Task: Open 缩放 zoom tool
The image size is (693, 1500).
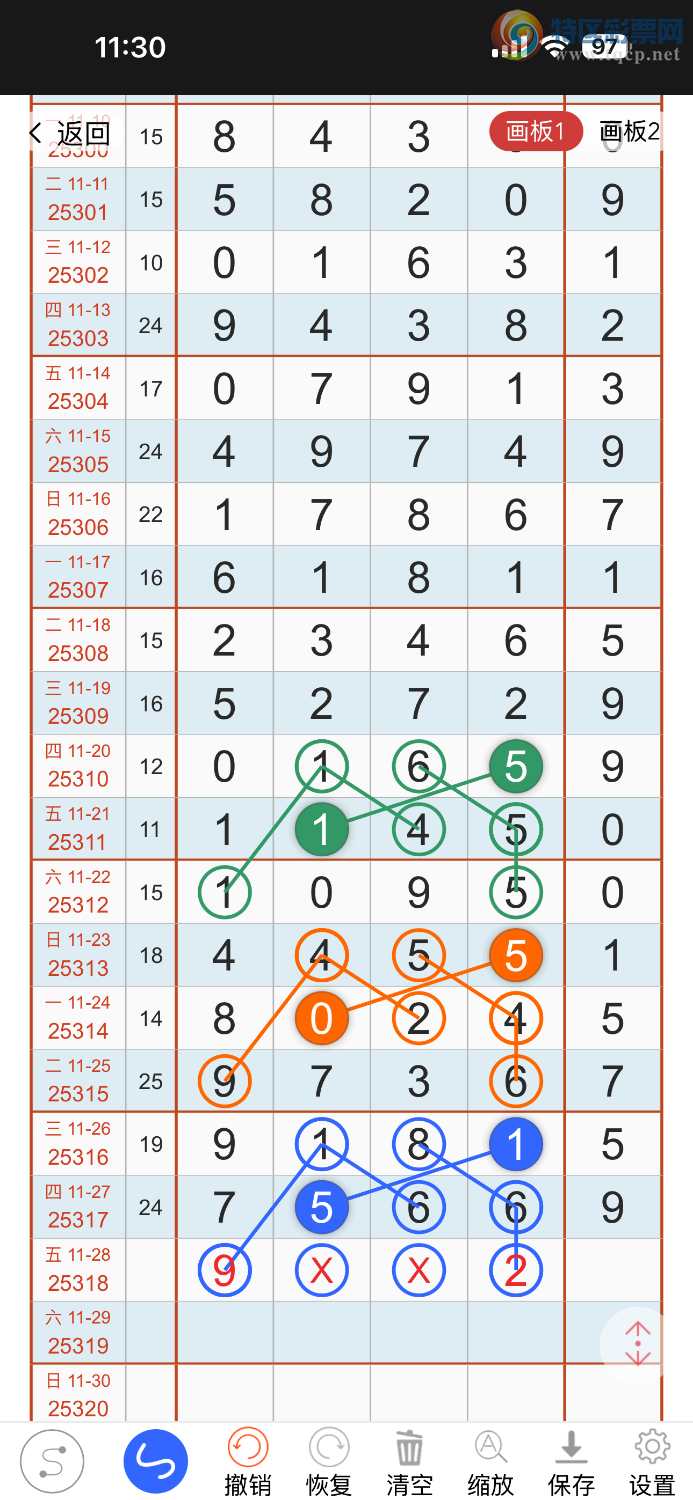Action: click(x=490, y=1461)
